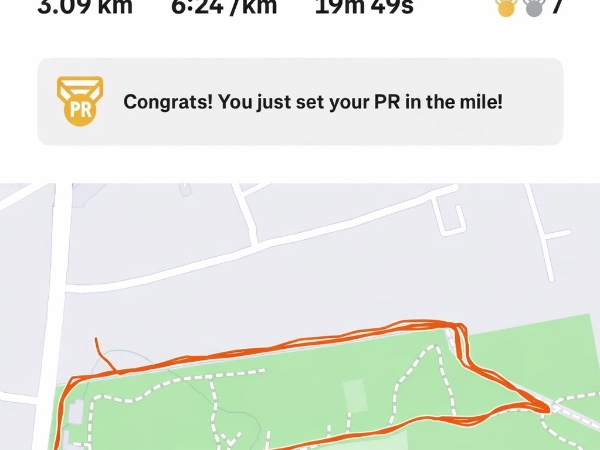Open the mile PR congrats banner
The height and width of the screenshot is (450, 600).
pyautogui.click(x=300, y=102)
